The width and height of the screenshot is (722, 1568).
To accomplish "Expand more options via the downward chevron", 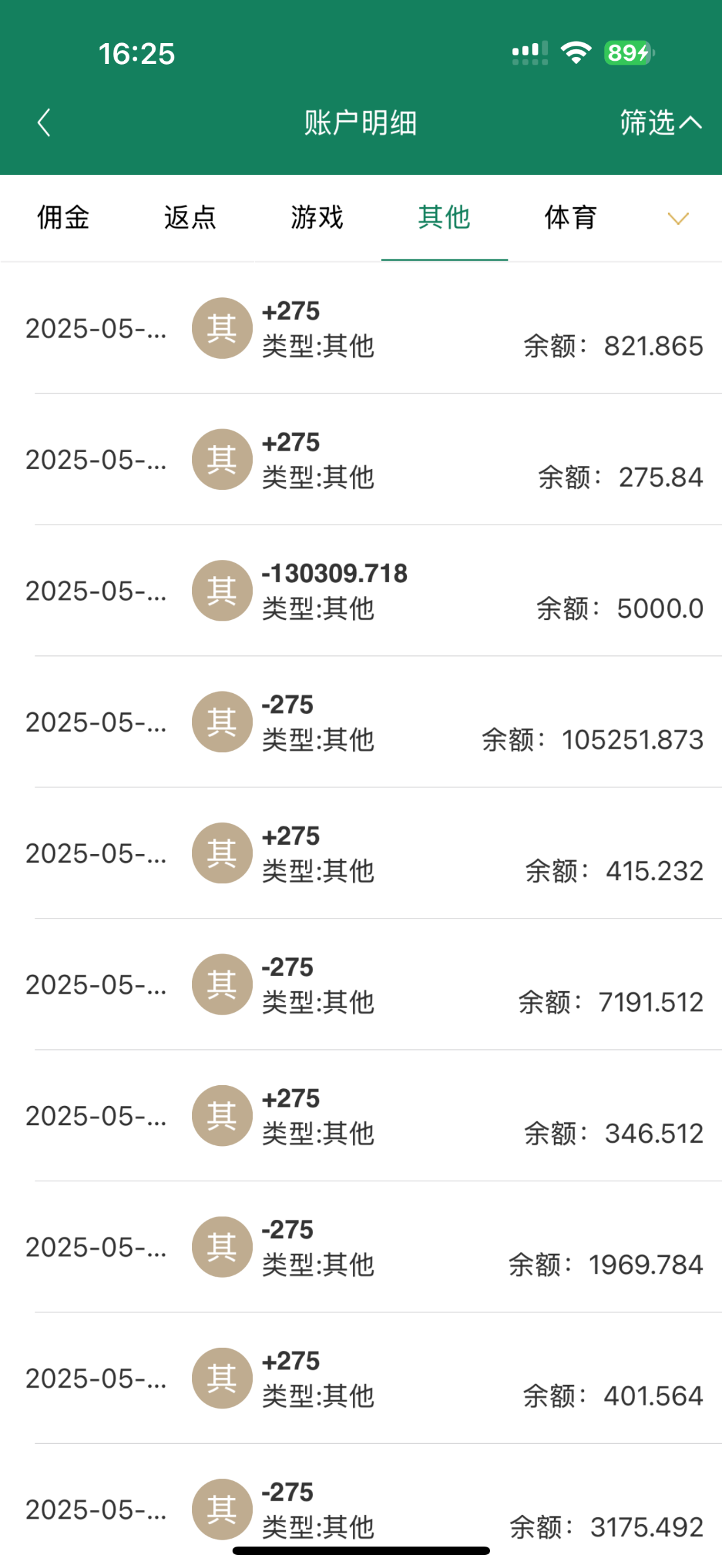I will tap(678, 218).
